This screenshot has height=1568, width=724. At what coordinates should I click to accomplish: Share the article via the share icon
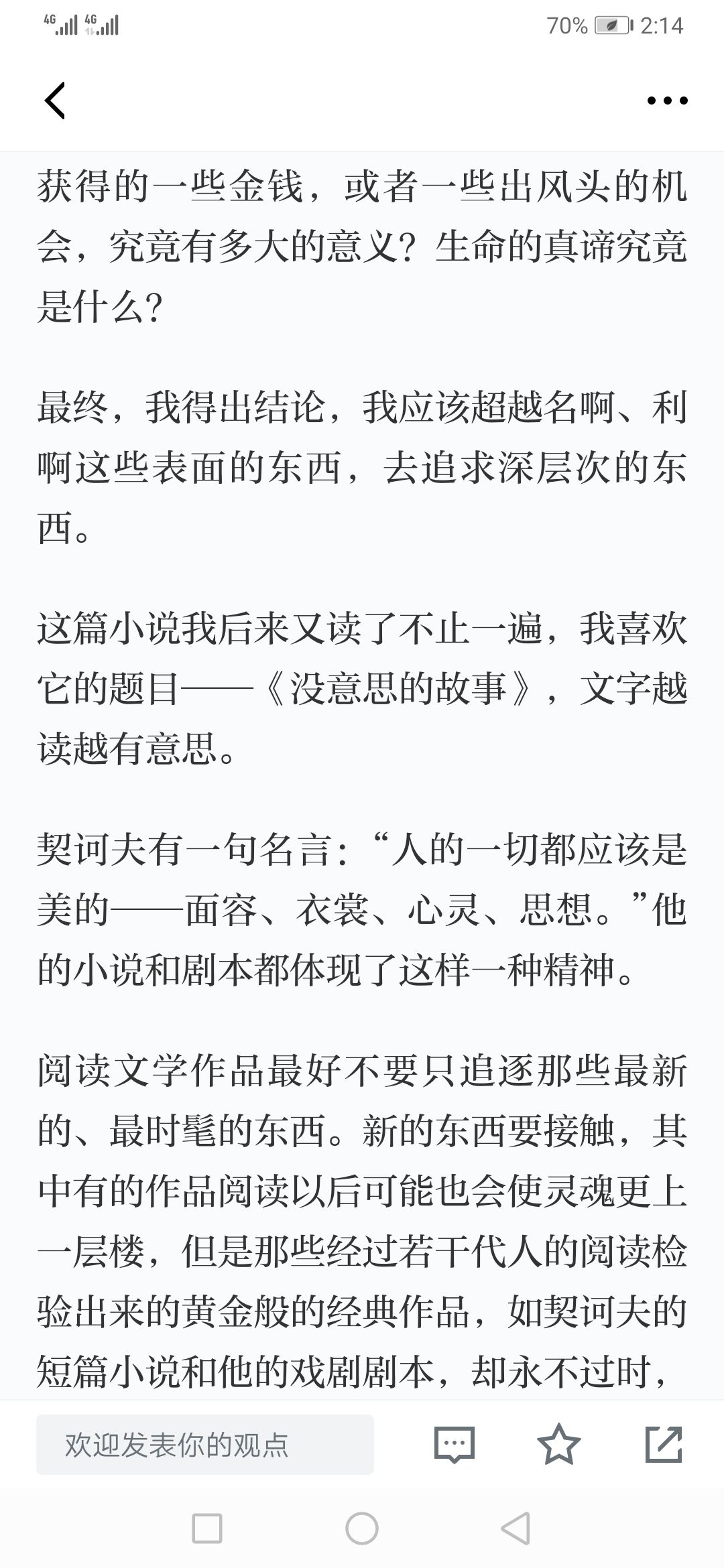[664, 1445]
